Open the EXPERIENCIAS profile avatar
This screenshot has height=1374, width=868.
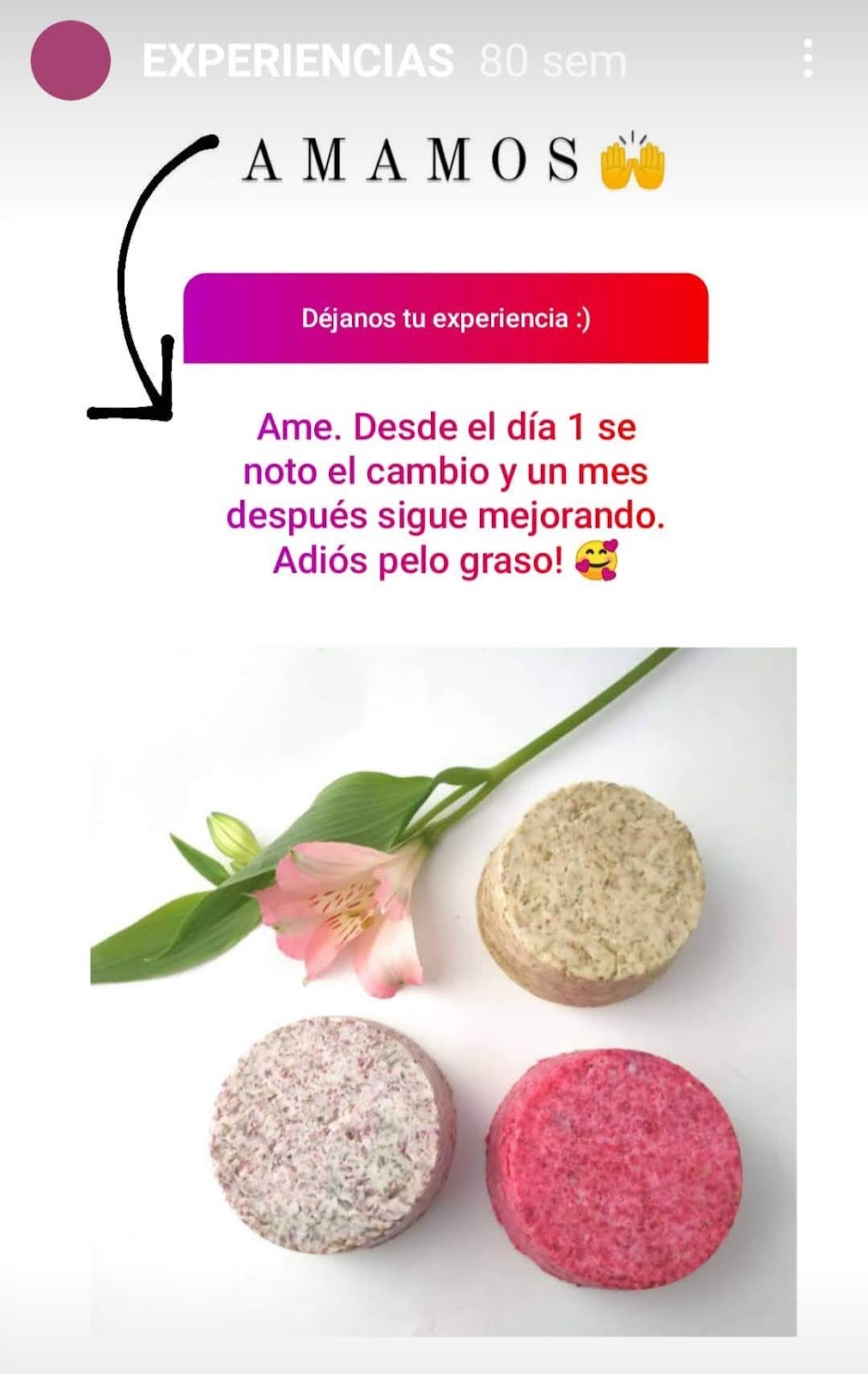(x=70, y=61)
